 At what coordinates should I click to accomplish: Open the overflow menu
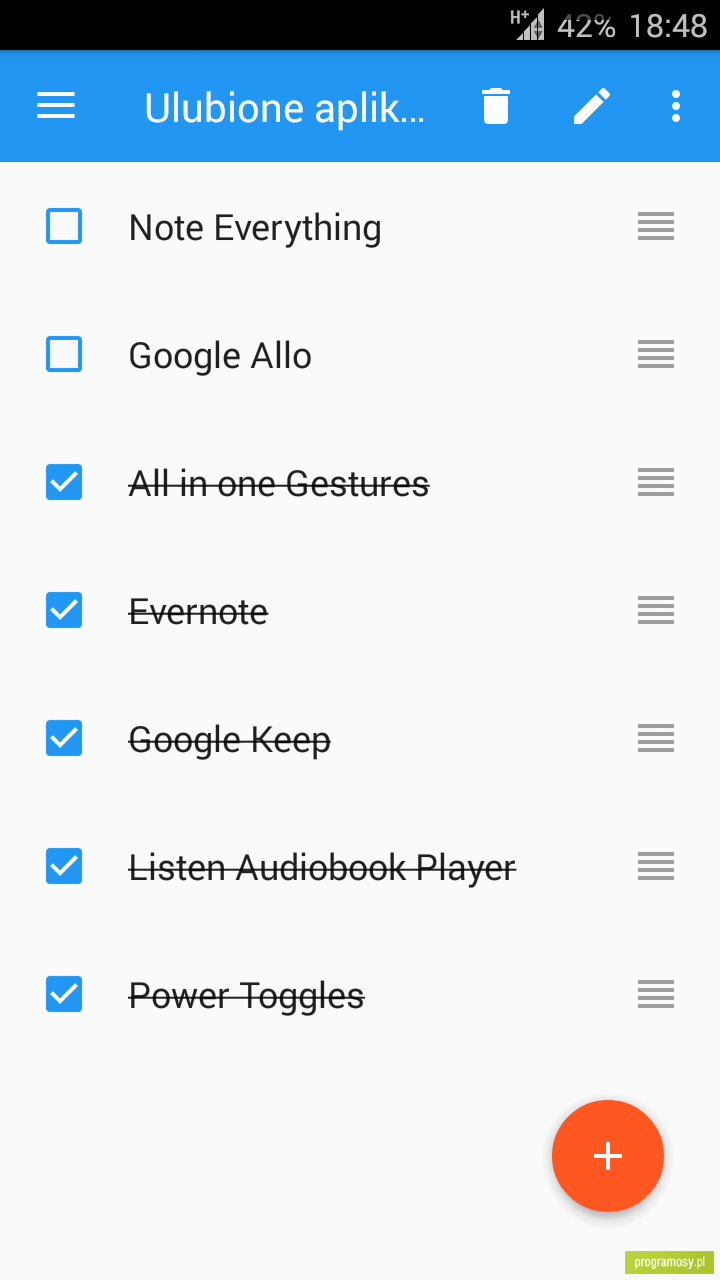click(676, 106)
